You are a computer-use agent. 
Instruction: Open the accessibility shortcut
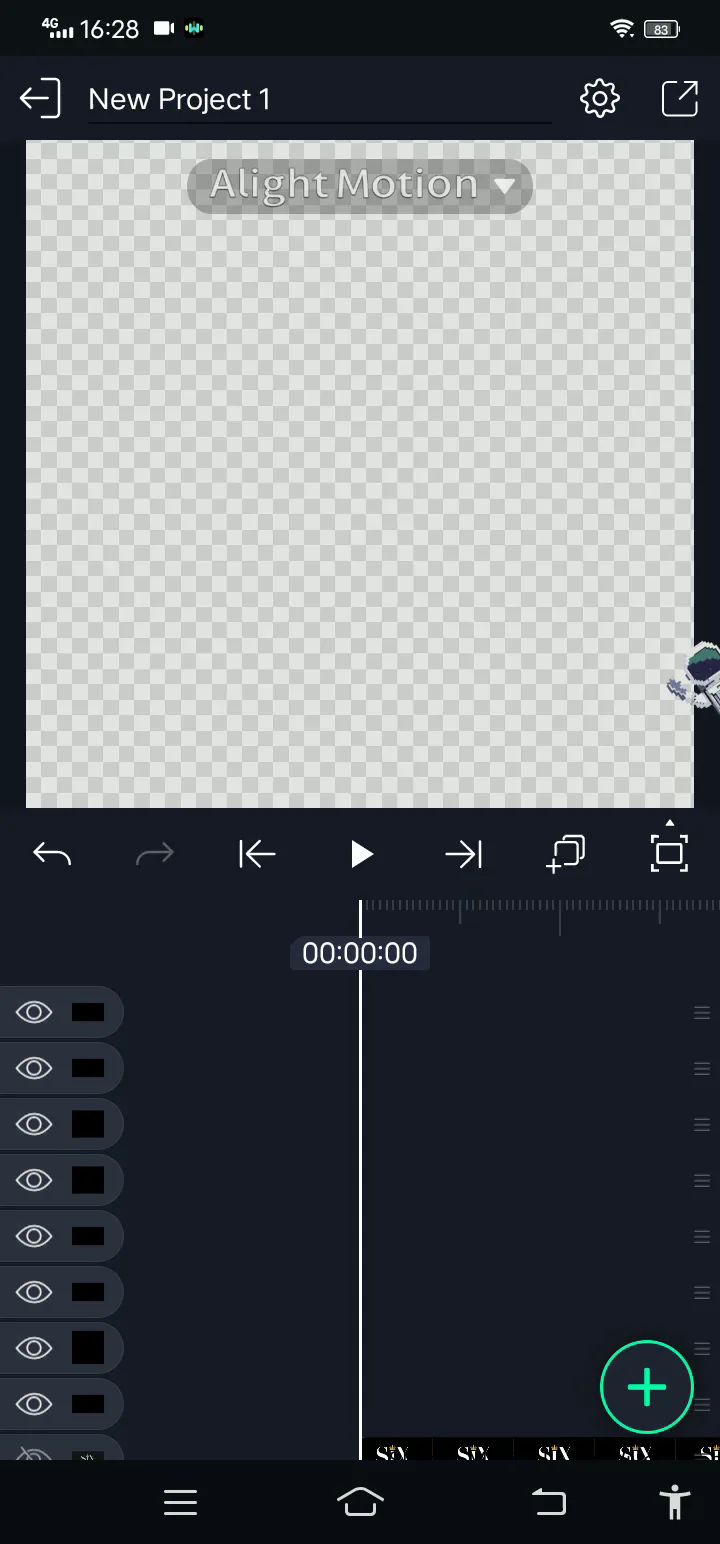(675, 1502)
